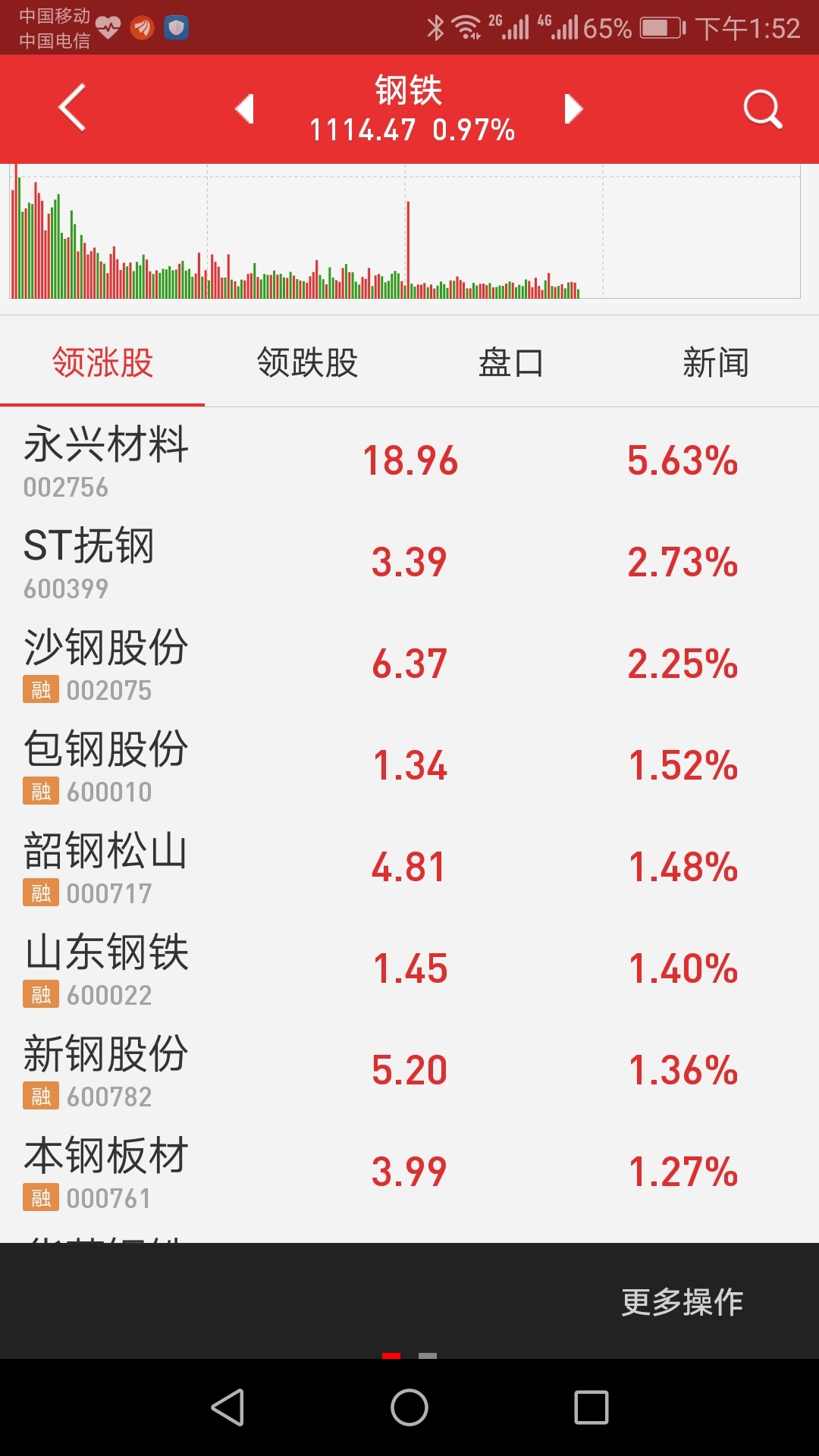Open 更多操作 at the bottom

(682, 1303)
